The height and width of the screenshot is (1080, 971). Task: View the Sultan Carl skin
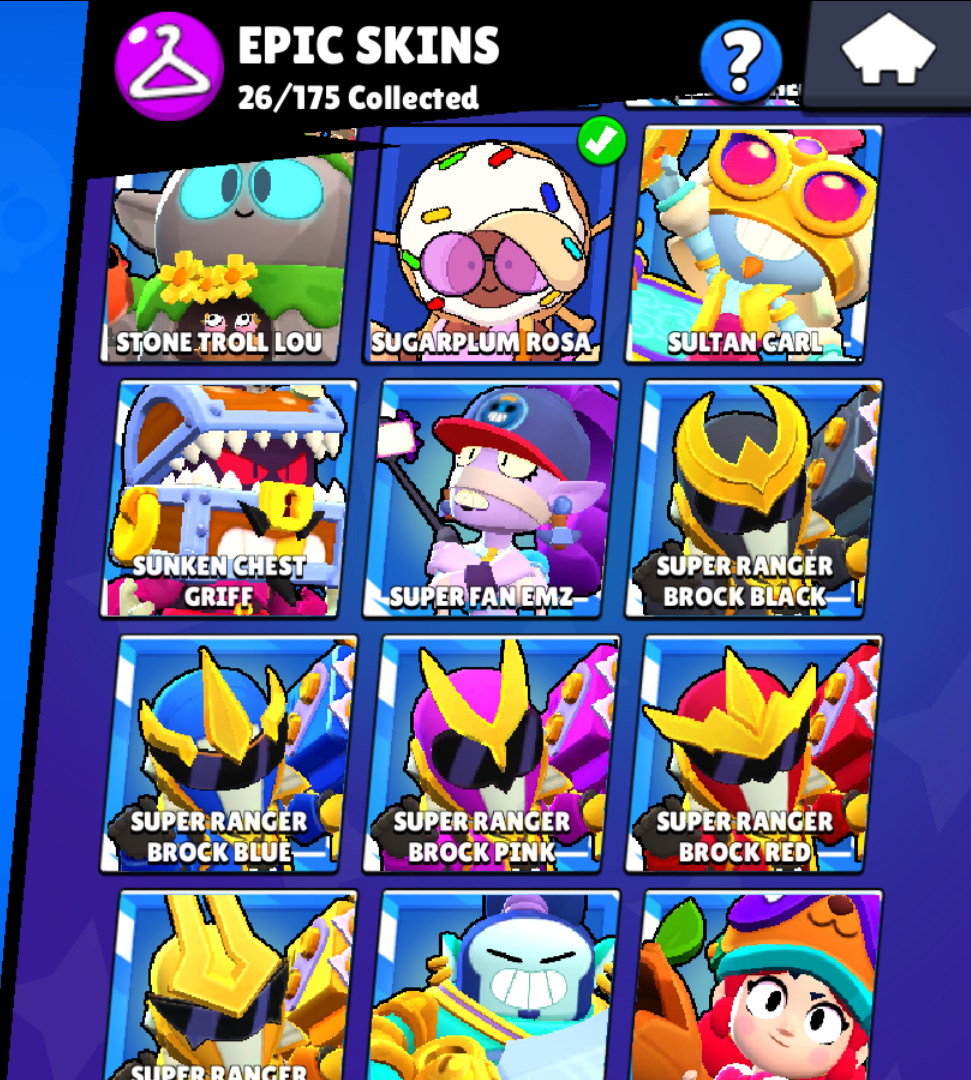(755, 245)
